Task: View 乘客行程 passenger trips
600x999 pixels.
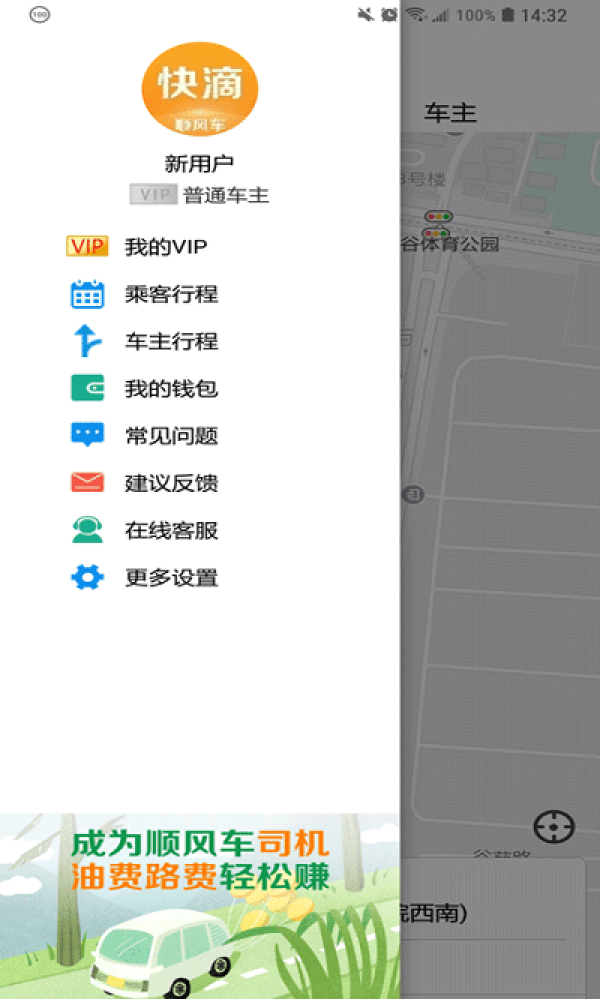Action: 170,294
